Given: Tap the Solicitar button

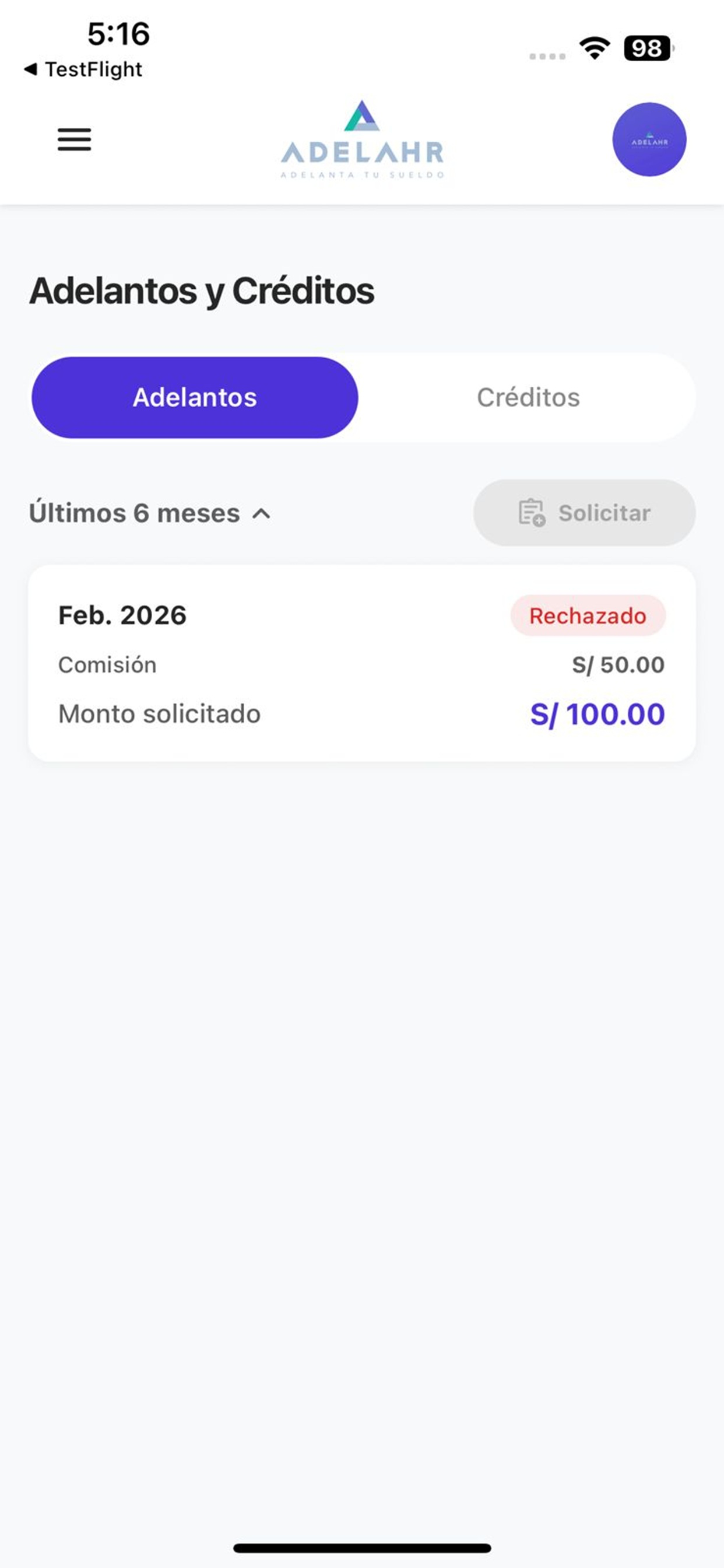Looking at the screenshot, I should (x=584, y=513).
